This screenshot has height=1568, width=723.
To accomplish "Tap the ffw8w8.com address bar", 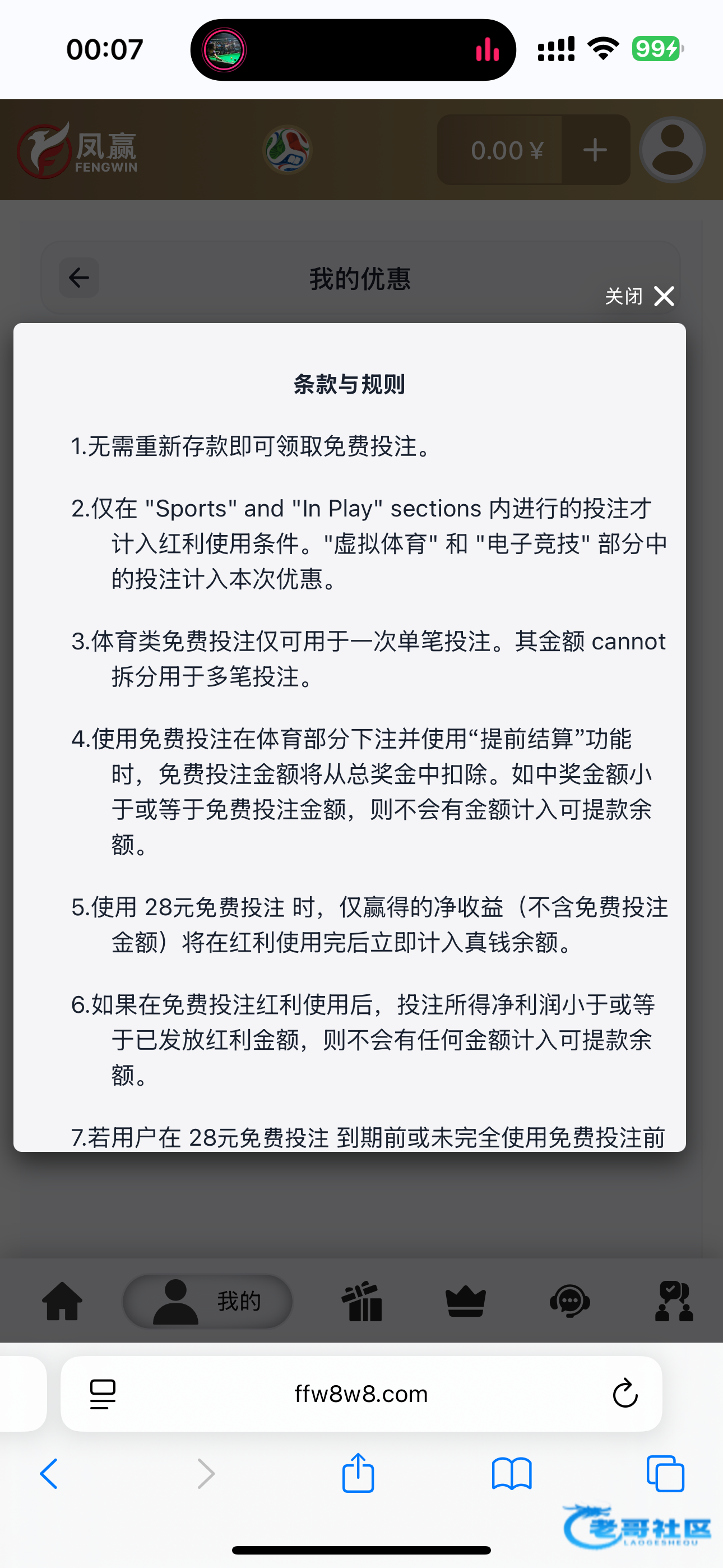I will click(x=361, y=1393).
